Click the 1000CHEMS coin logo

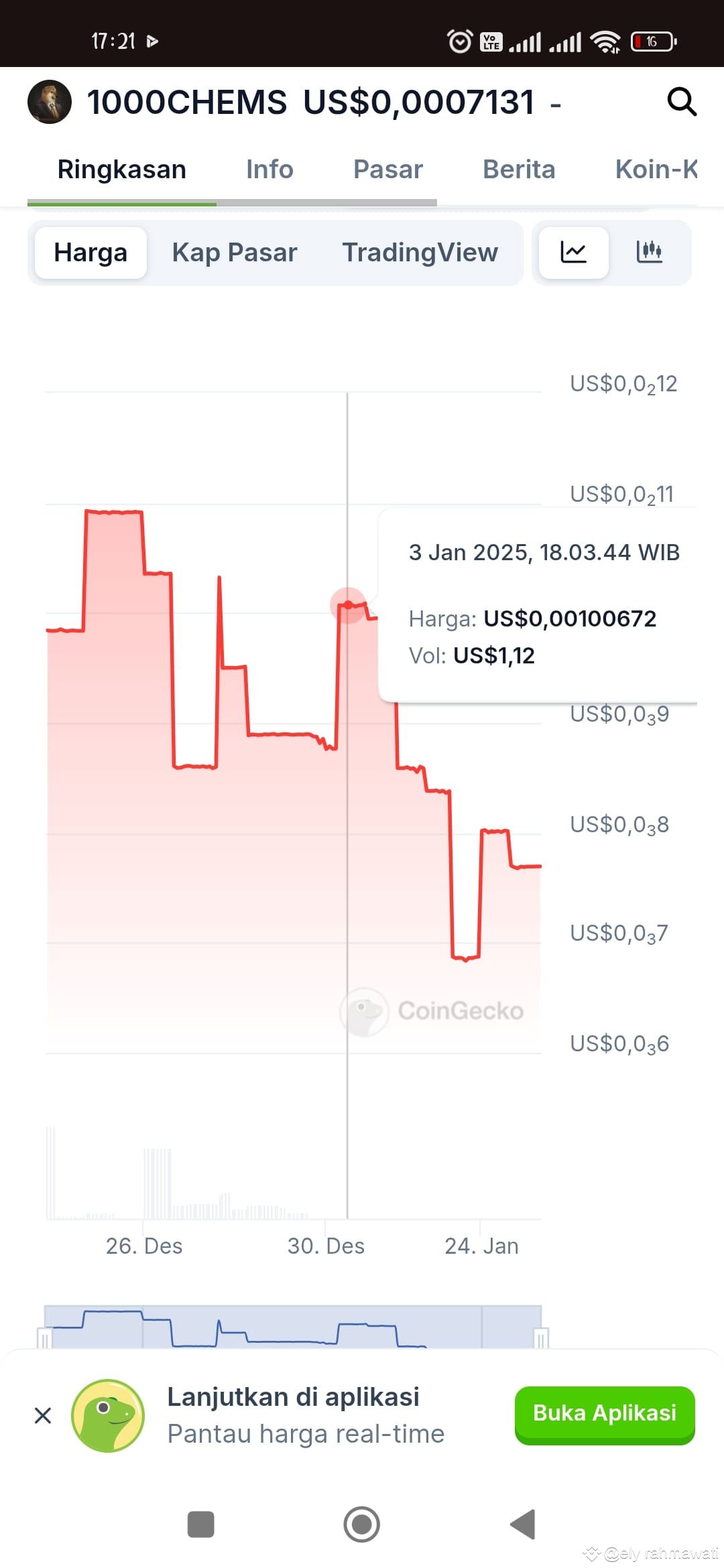48,102
